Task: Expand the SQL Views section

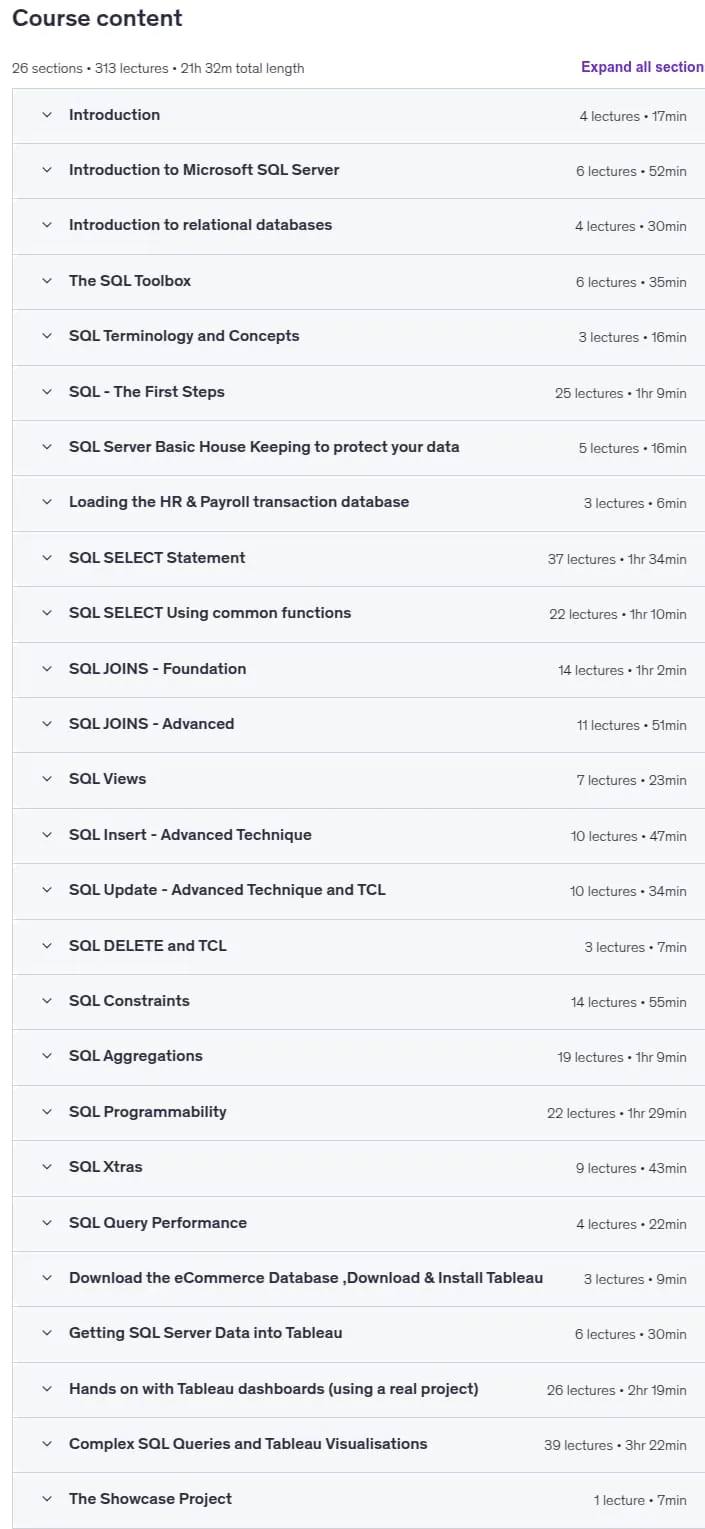Action: (x=358, y=780)
